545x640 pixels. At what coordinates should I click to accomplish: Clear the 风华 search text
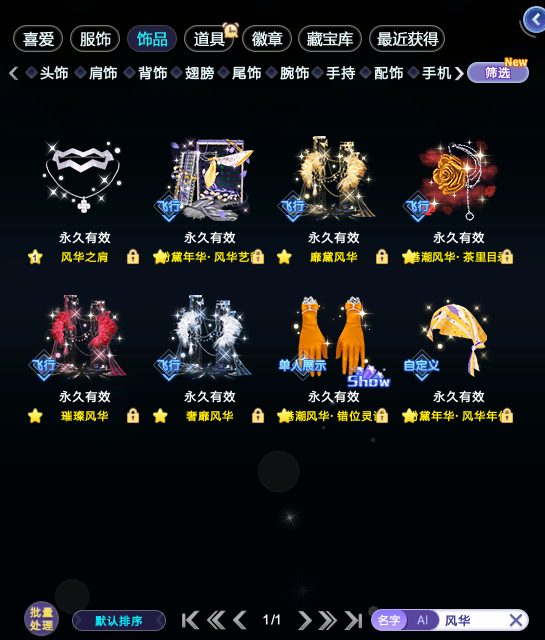coord(516,621)
